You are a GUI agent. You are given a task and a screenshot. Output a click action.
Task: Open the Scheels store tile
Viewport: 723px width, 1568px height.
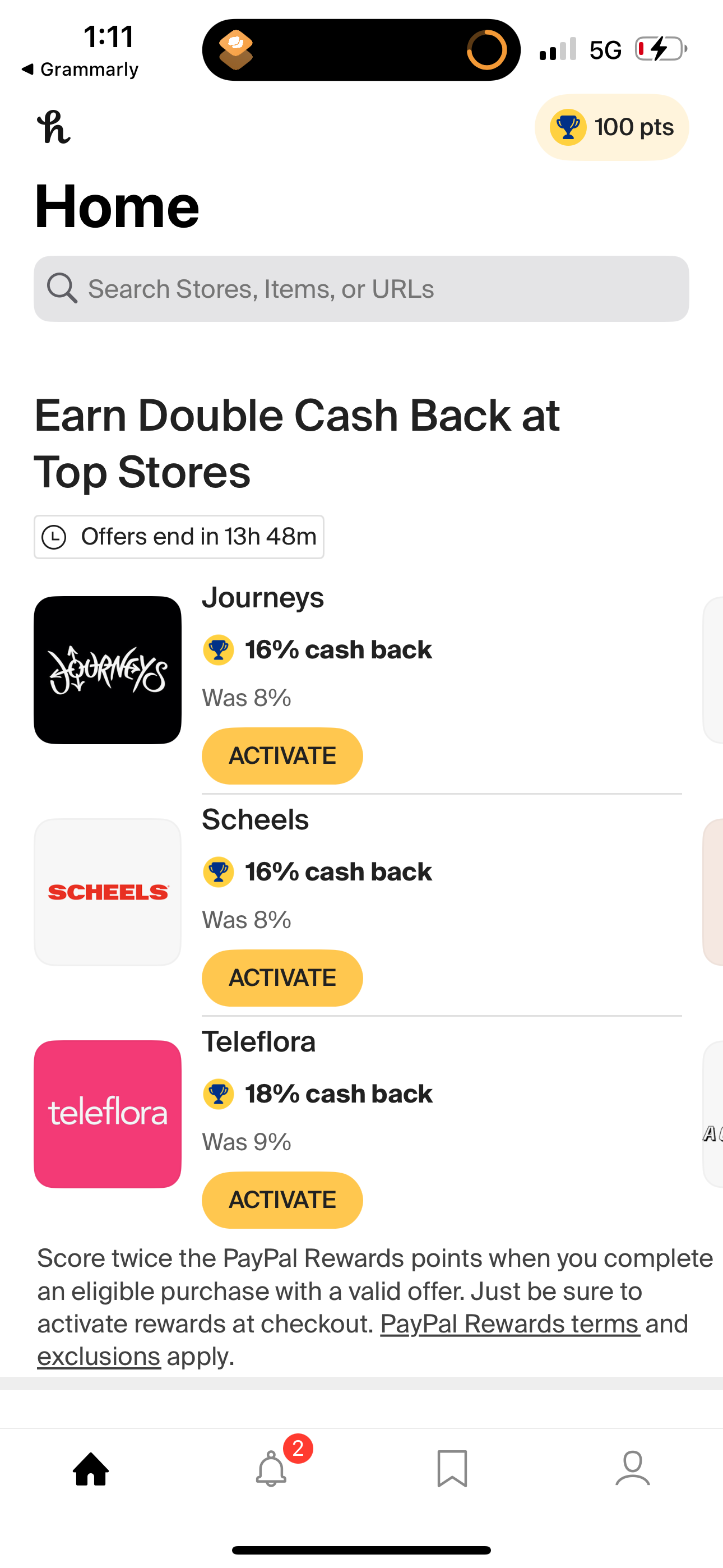tap(108, 892)
